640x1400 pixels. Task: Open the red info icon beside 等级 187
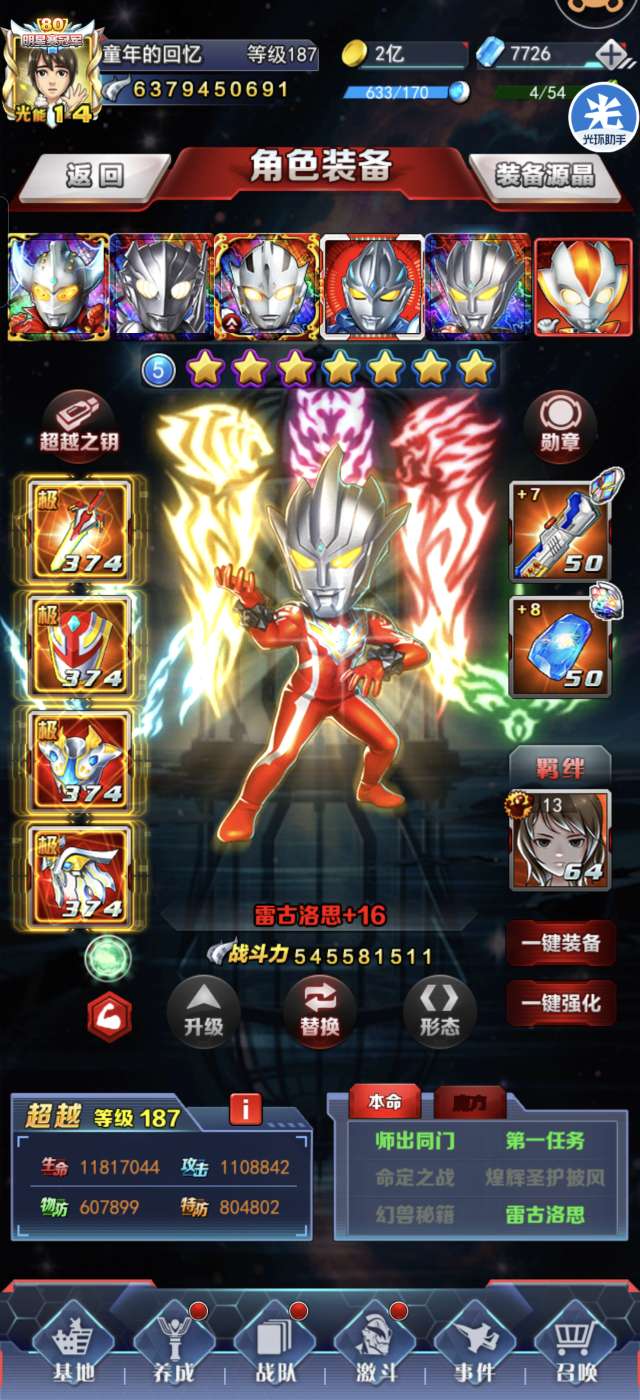tap(245, 1109)
